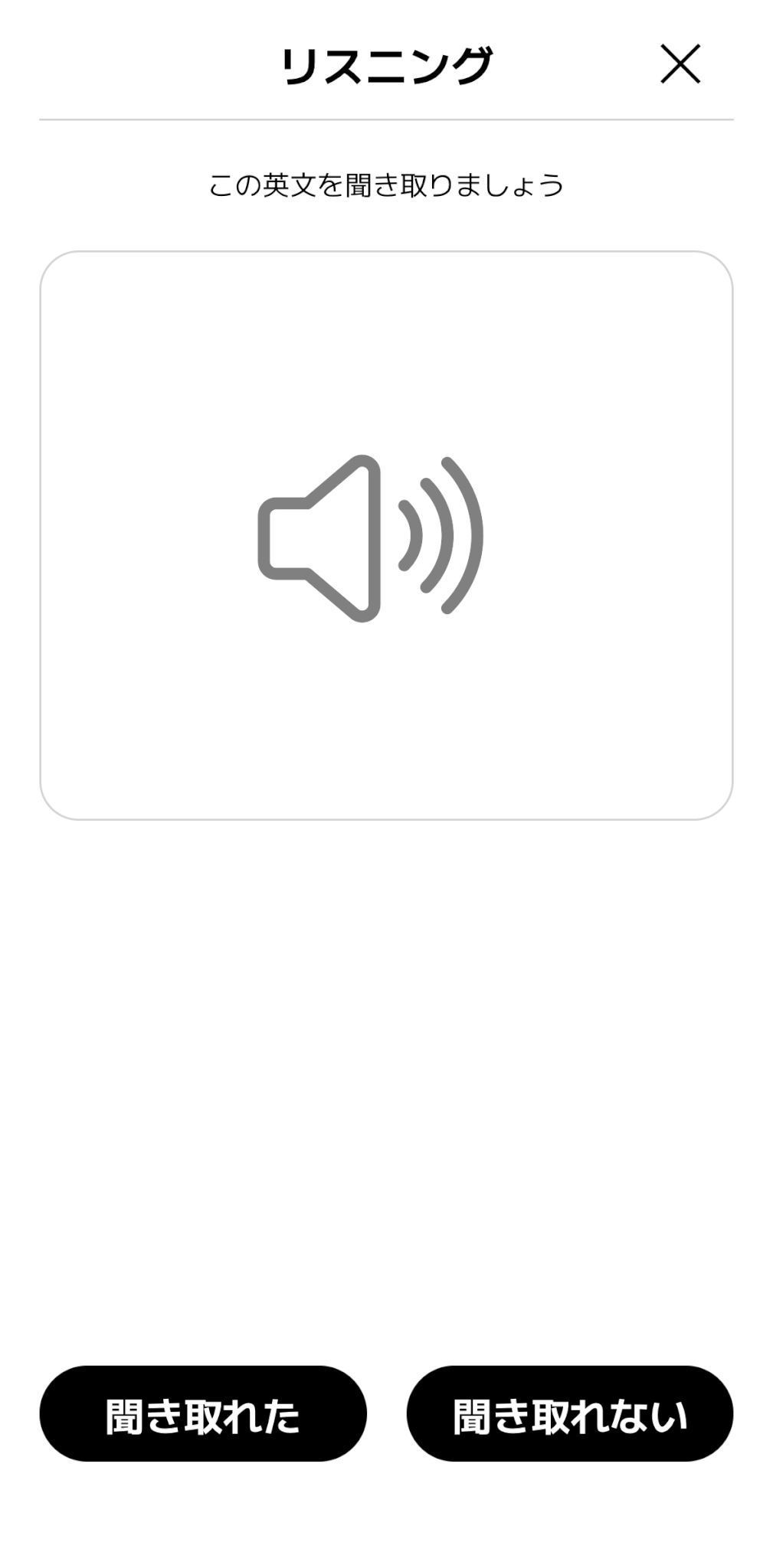Viewport: 773px width, 1568px height.
Task: Select 聞き取れた button
Action: tap(203, 1413)
